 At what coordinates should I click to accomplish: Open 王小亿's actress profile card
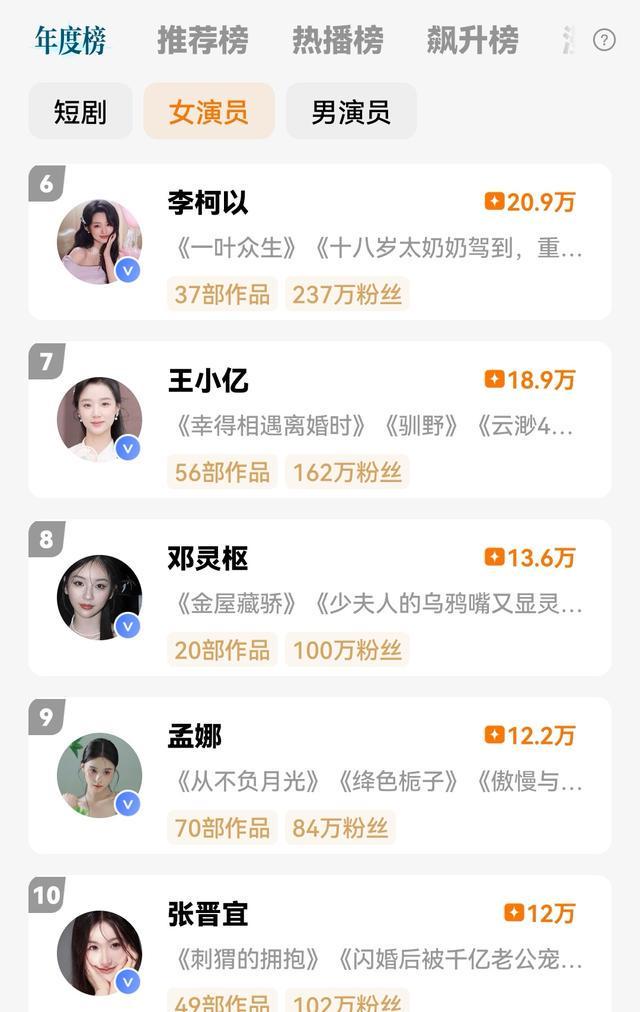point(320,420)
